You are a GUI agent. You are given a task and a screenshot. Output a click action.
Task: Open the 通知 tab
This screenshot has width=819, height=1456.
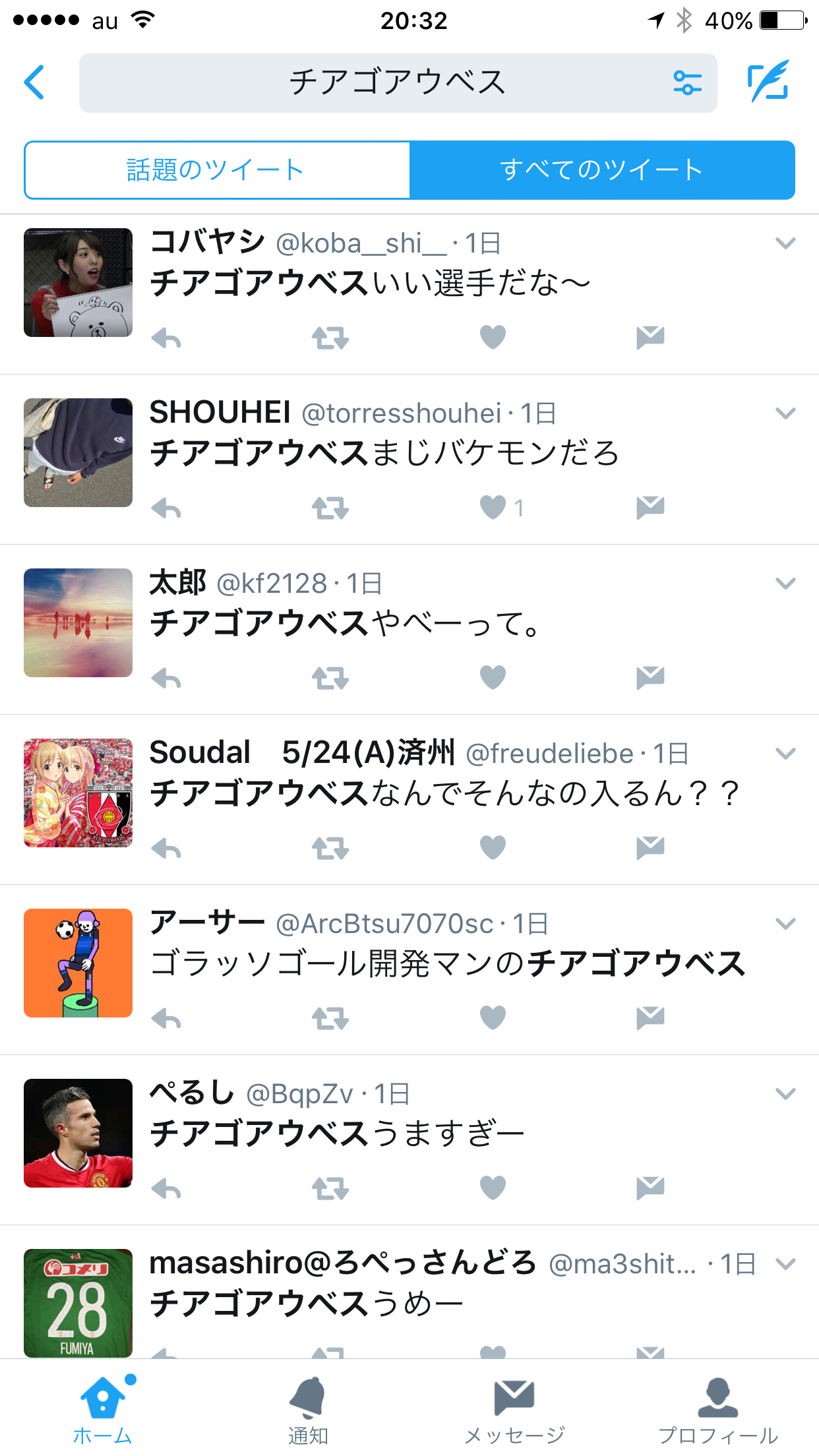[x=307, y=1409]
